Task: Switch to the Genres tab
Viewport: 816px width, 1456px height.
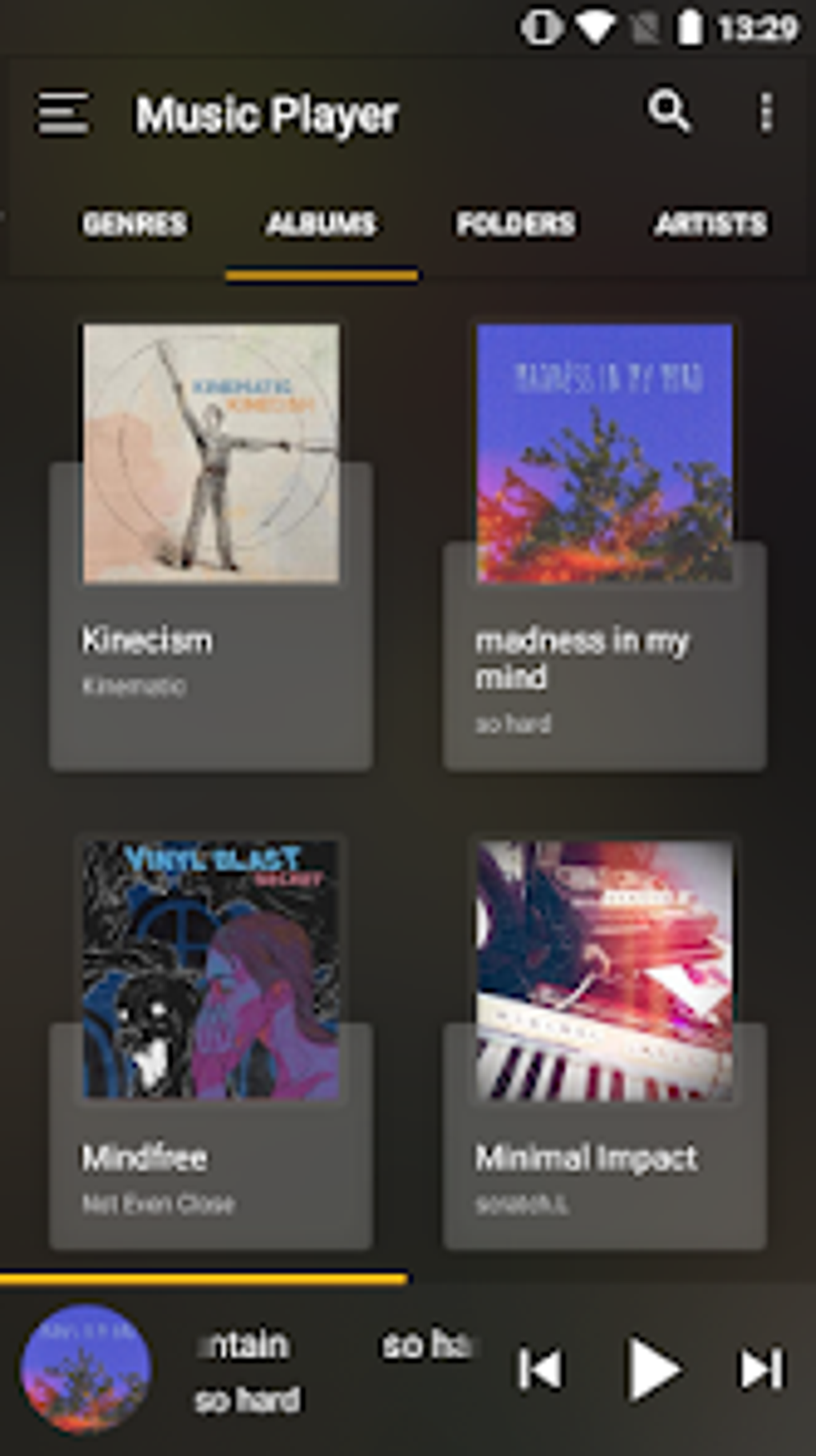Action: (x=134, y=224)
